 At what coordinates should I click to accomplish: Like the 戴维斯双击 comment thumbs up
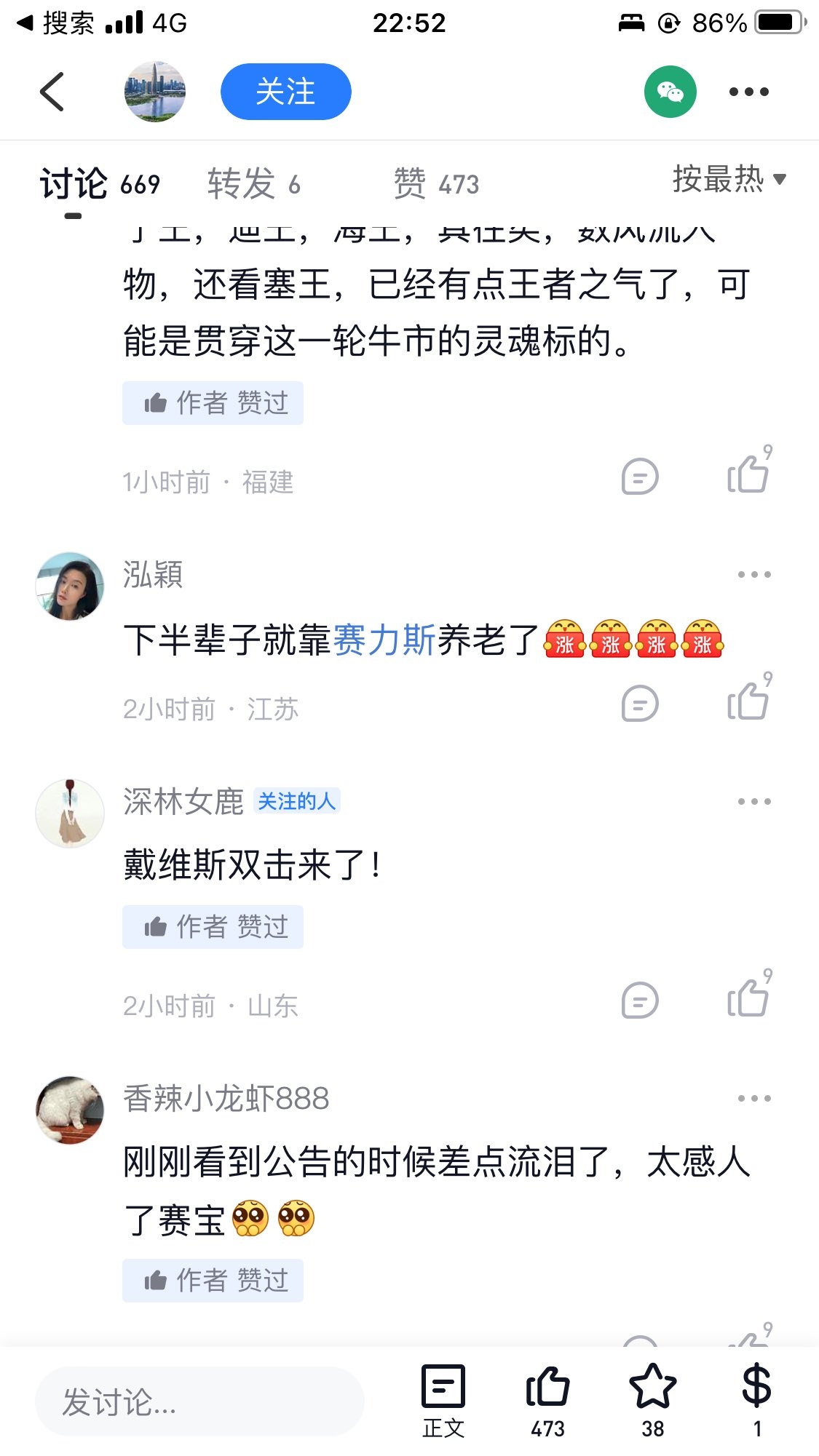(x=748, y=1000)
